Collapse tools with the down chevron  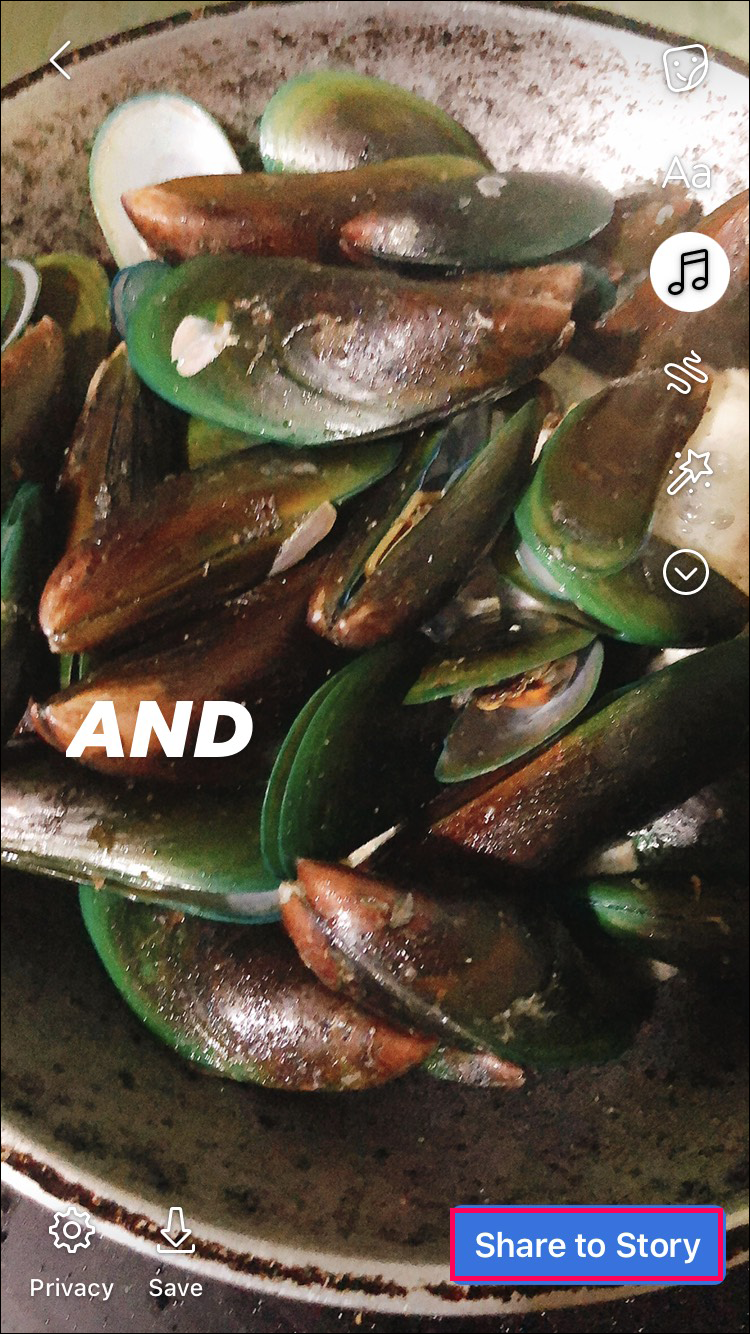[686, 572]
